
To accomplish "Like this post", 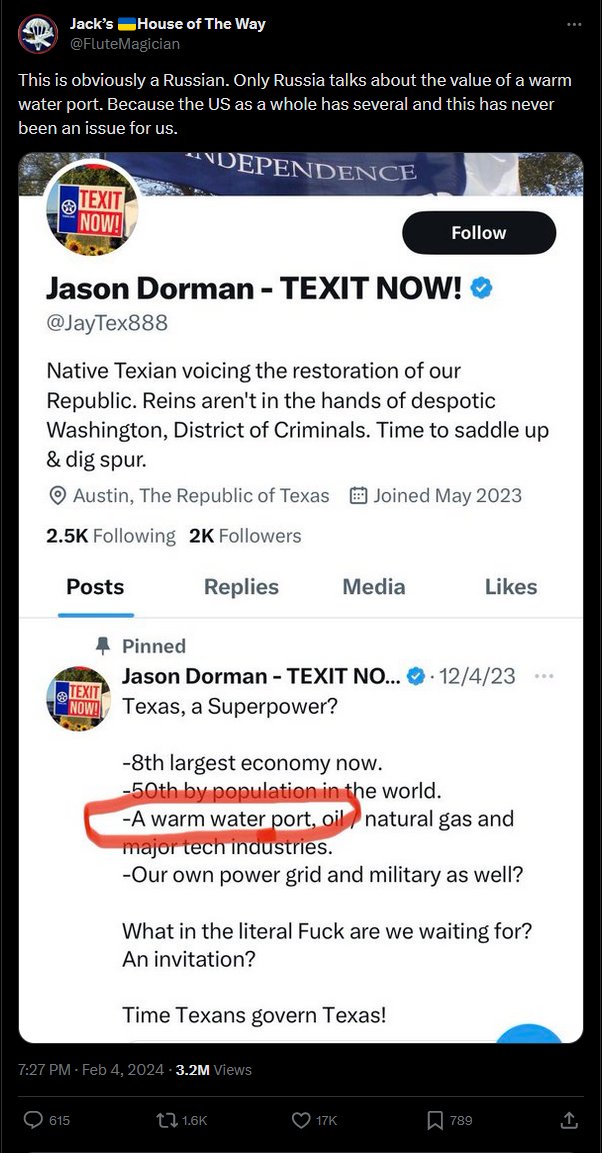I will coord(301,1120).
